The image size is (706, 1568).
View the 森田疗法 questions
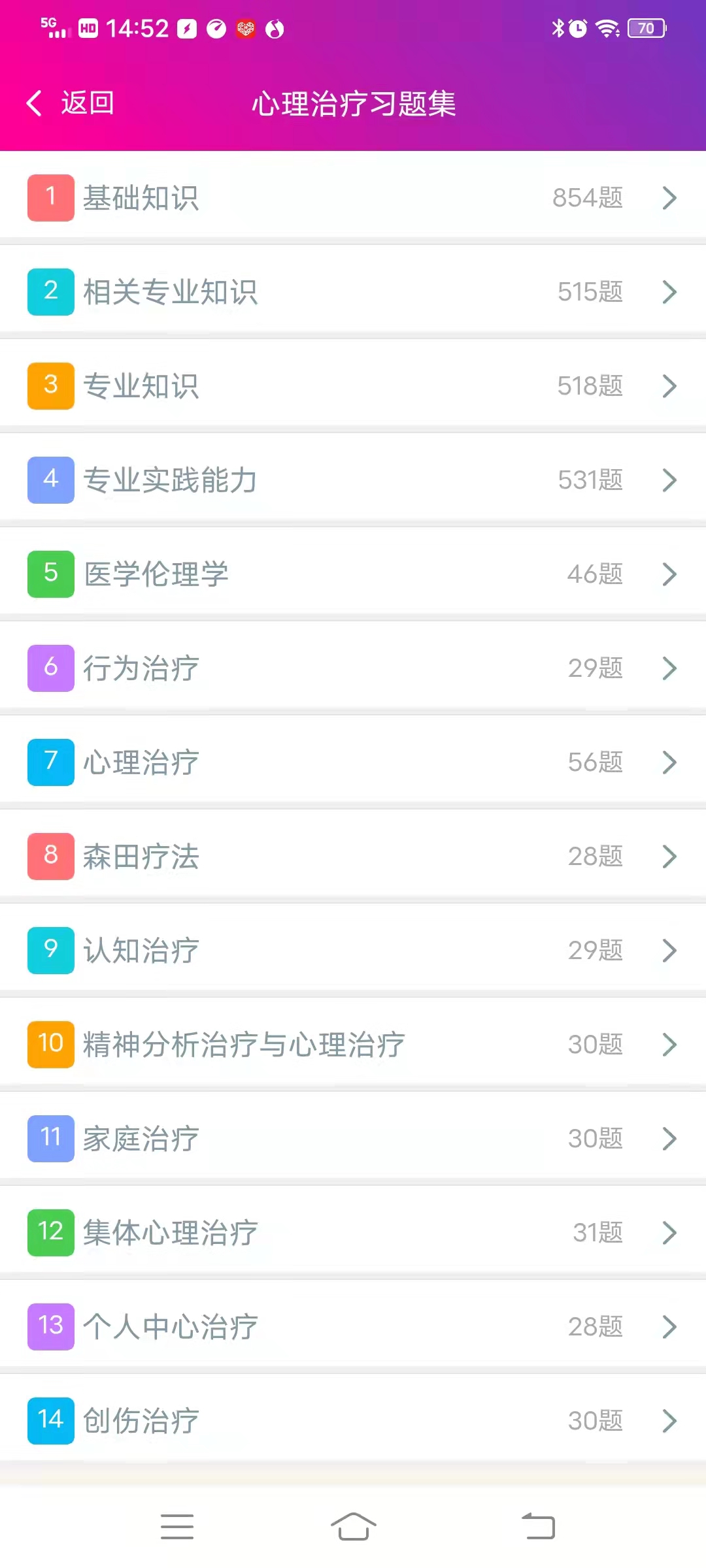coord(353,856)
